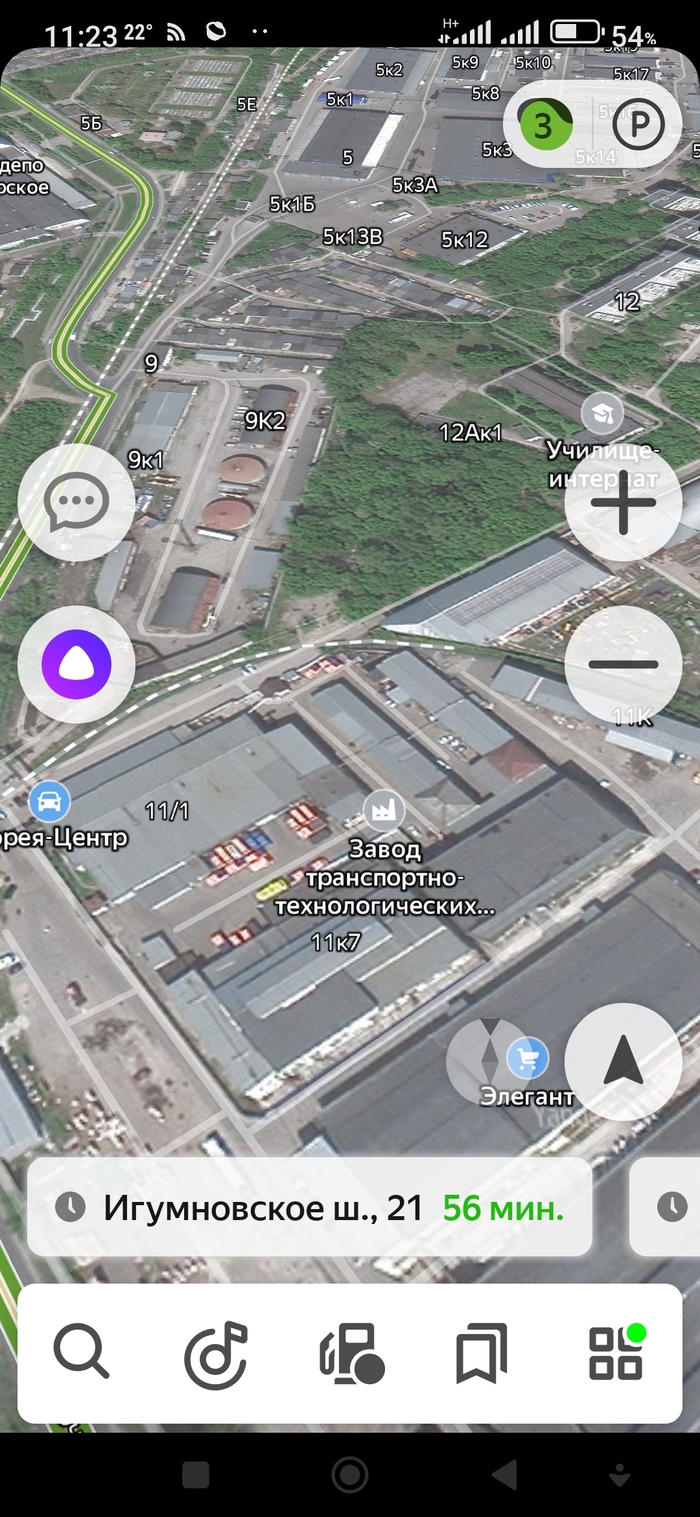Select the Элегант shop marker

coord(526,1056)
